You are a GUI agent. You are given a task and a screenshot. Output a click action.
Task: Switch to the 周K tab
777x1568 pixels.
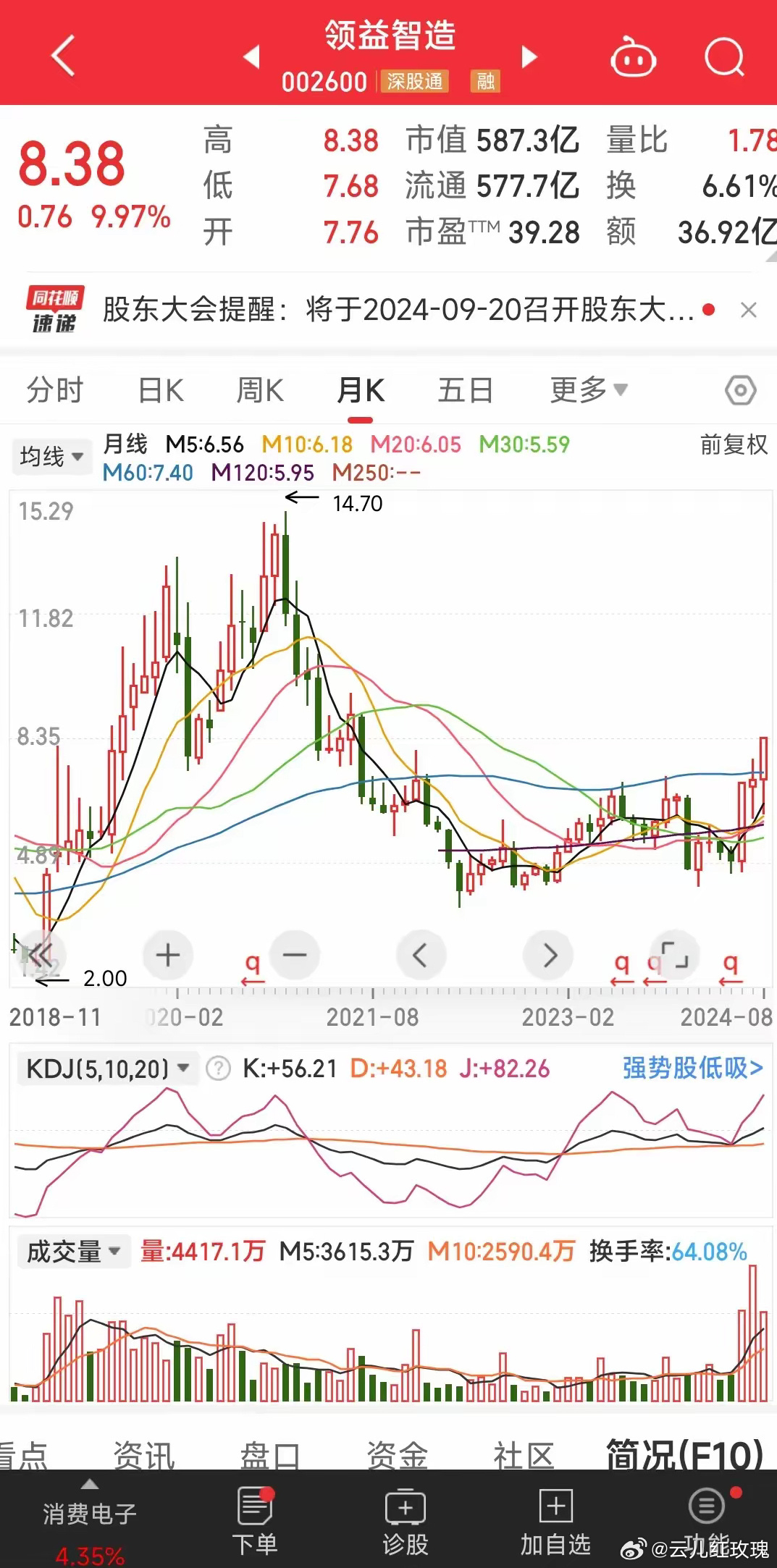(x=260, y=390)
